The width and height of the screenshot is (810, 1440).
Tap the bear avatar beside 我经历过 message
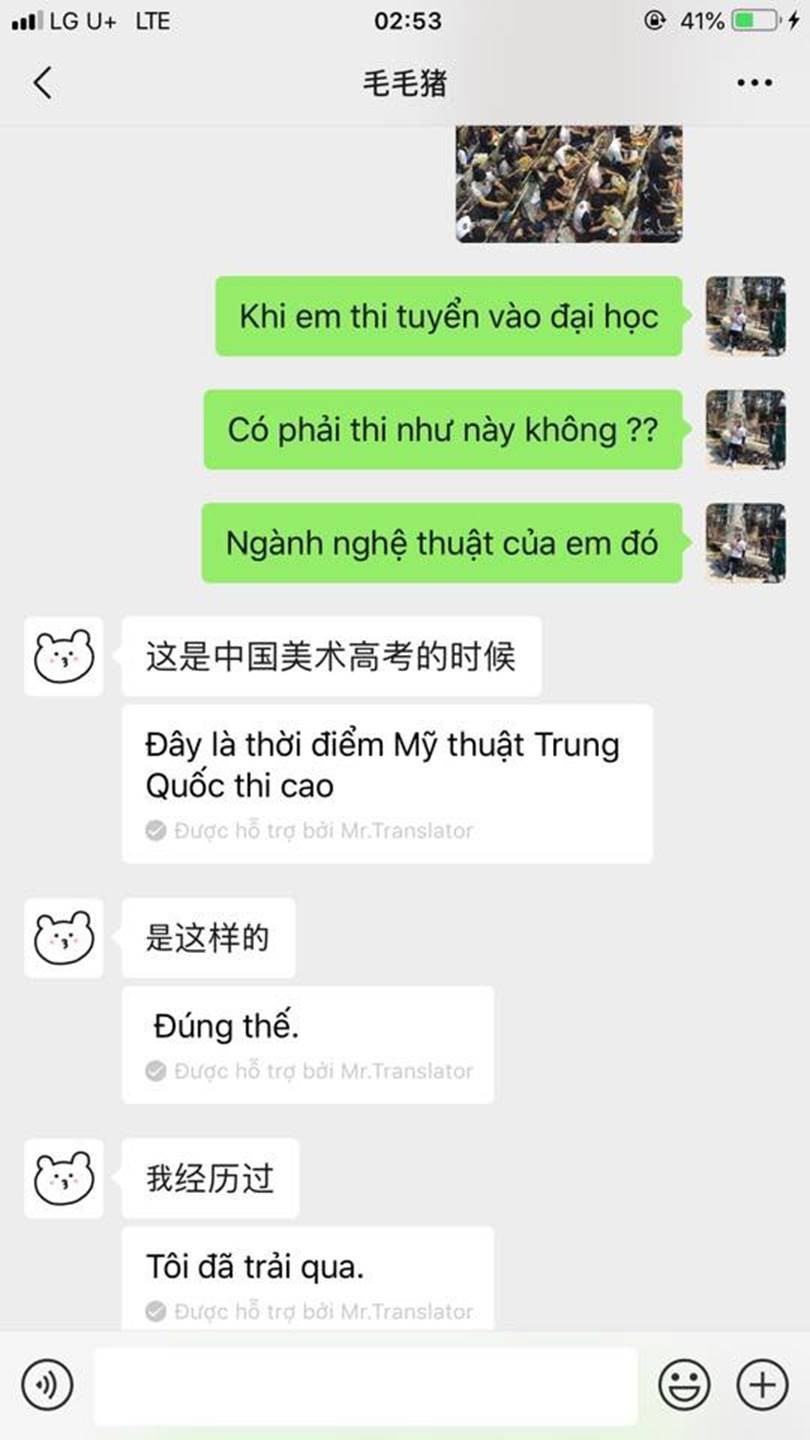[x=63, y=1179]
